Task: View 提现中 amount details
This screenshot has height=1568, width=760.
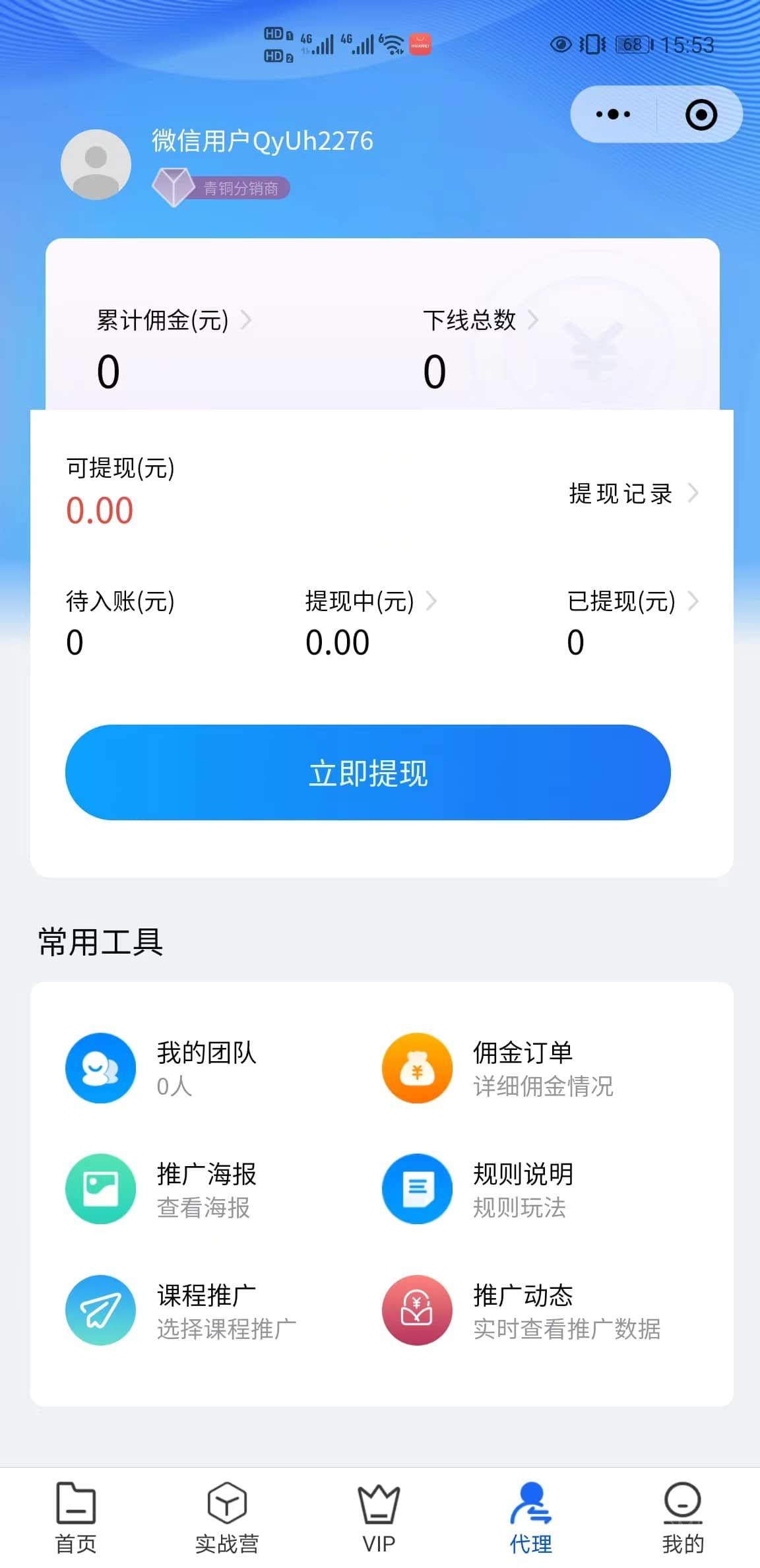Action: point(370,601)
